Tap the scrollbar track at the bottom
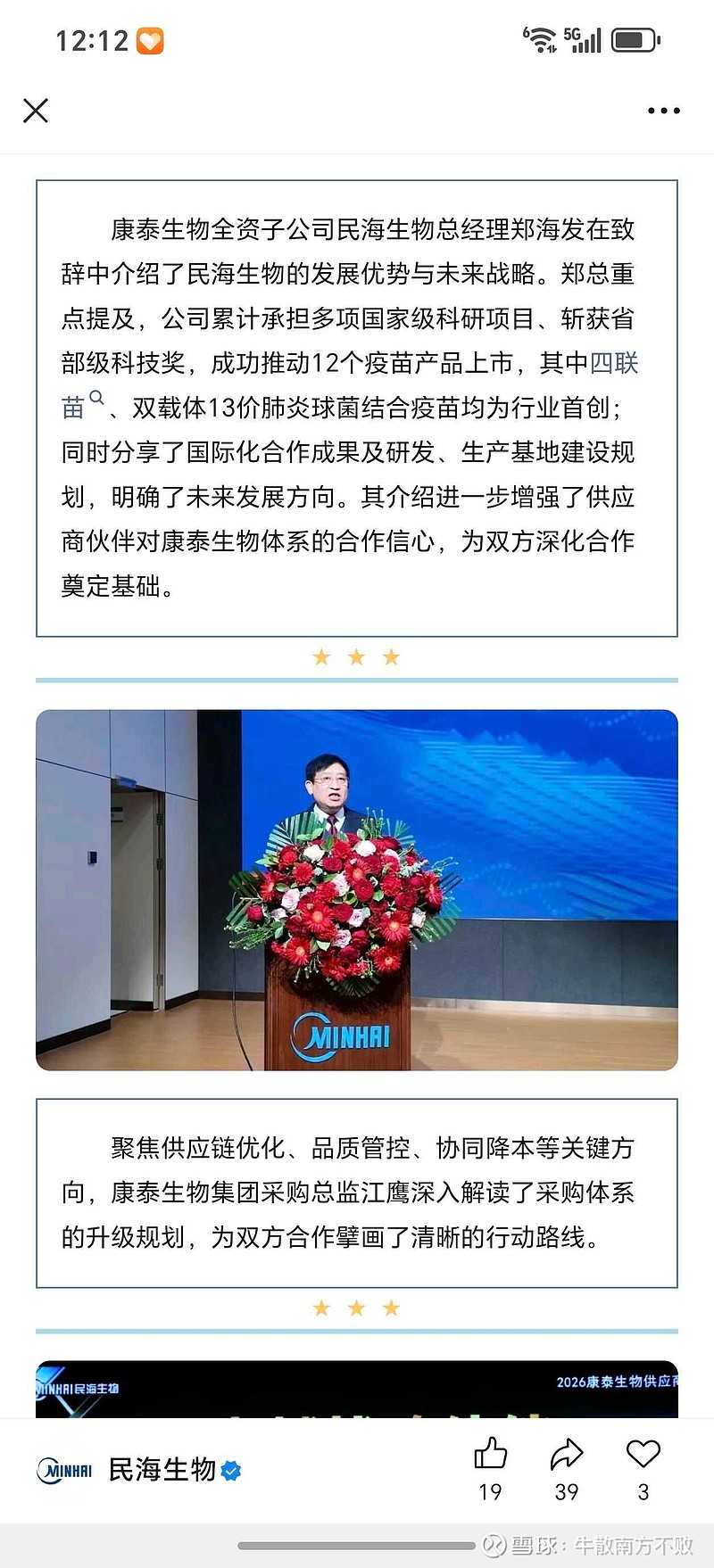The height and width of the screenshot is (1568, 714). 357,1546
